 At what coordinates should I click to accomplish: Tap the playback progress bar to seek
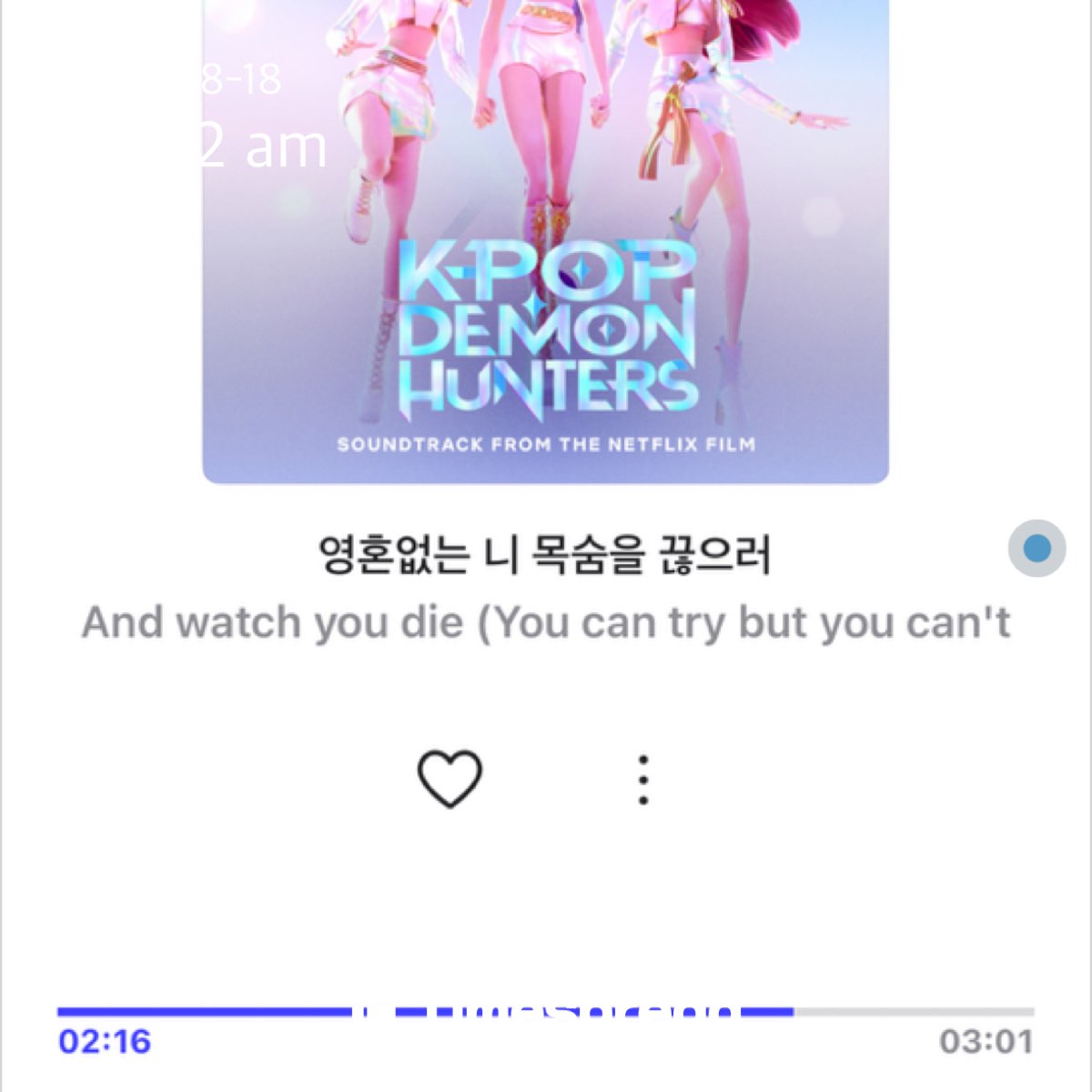546,1011
